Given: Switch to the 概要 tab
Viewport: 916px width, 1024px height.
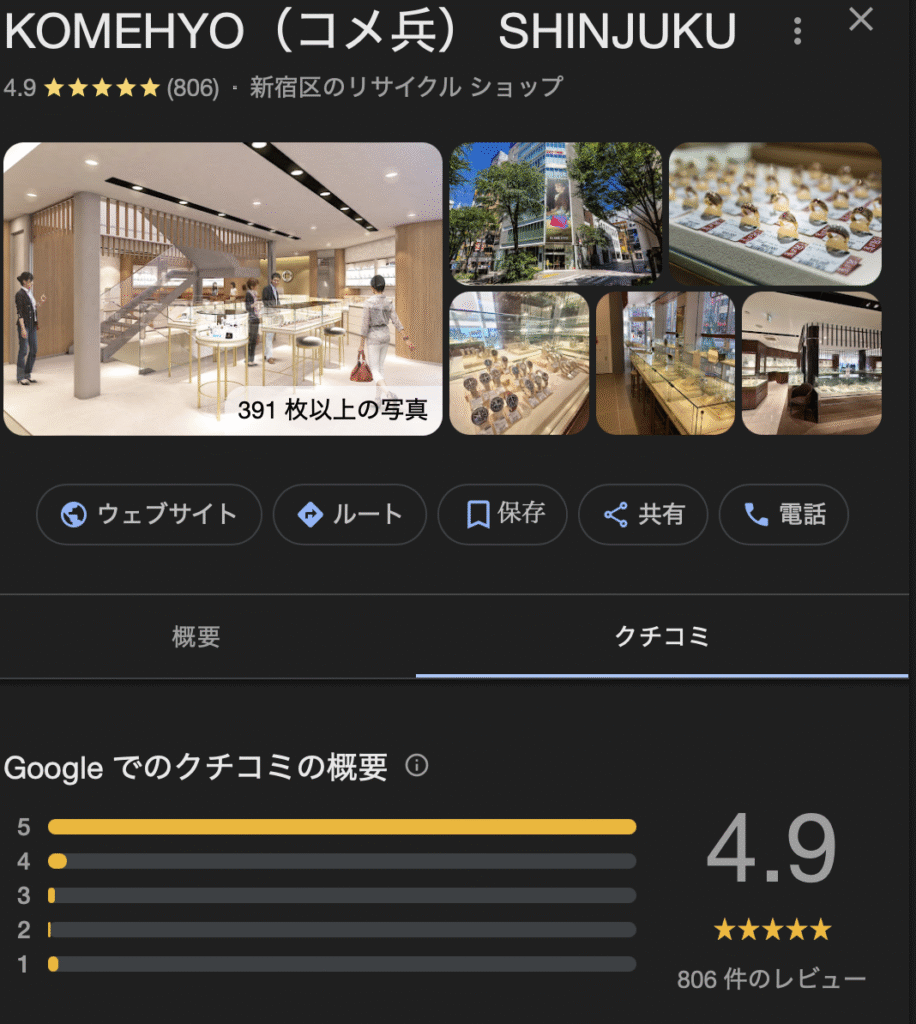Looking at the screenshot, I should pos(196,637).
